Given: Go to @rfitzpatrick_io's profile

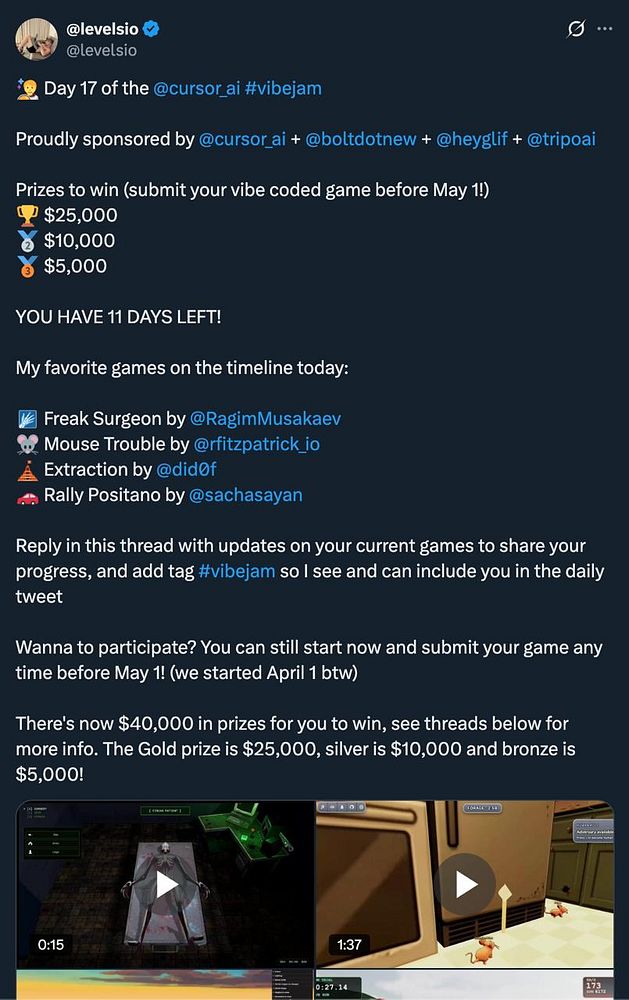Looking at the screenshot, I should [257, 443].
